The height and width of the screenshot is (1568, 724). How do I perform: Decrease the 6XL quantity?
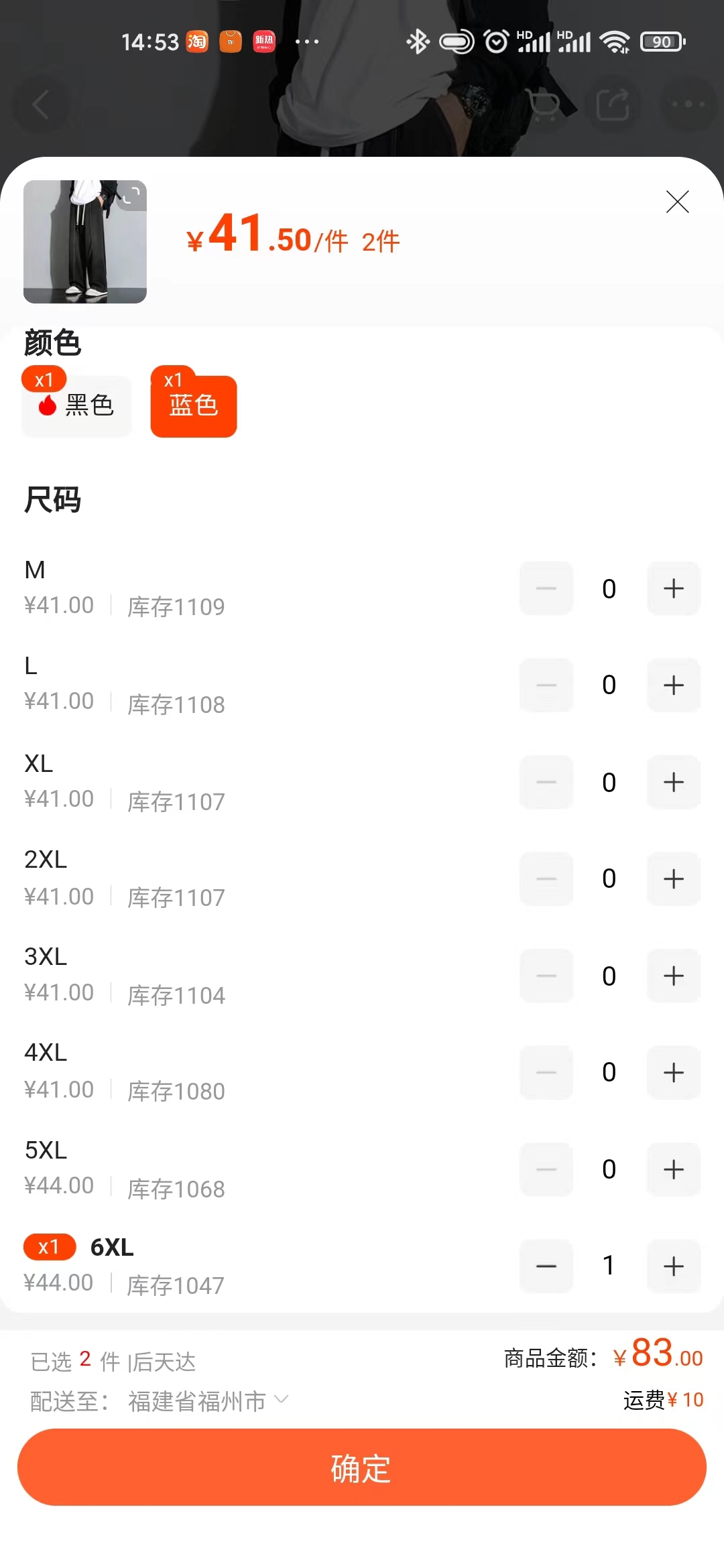click(546, 1266)
